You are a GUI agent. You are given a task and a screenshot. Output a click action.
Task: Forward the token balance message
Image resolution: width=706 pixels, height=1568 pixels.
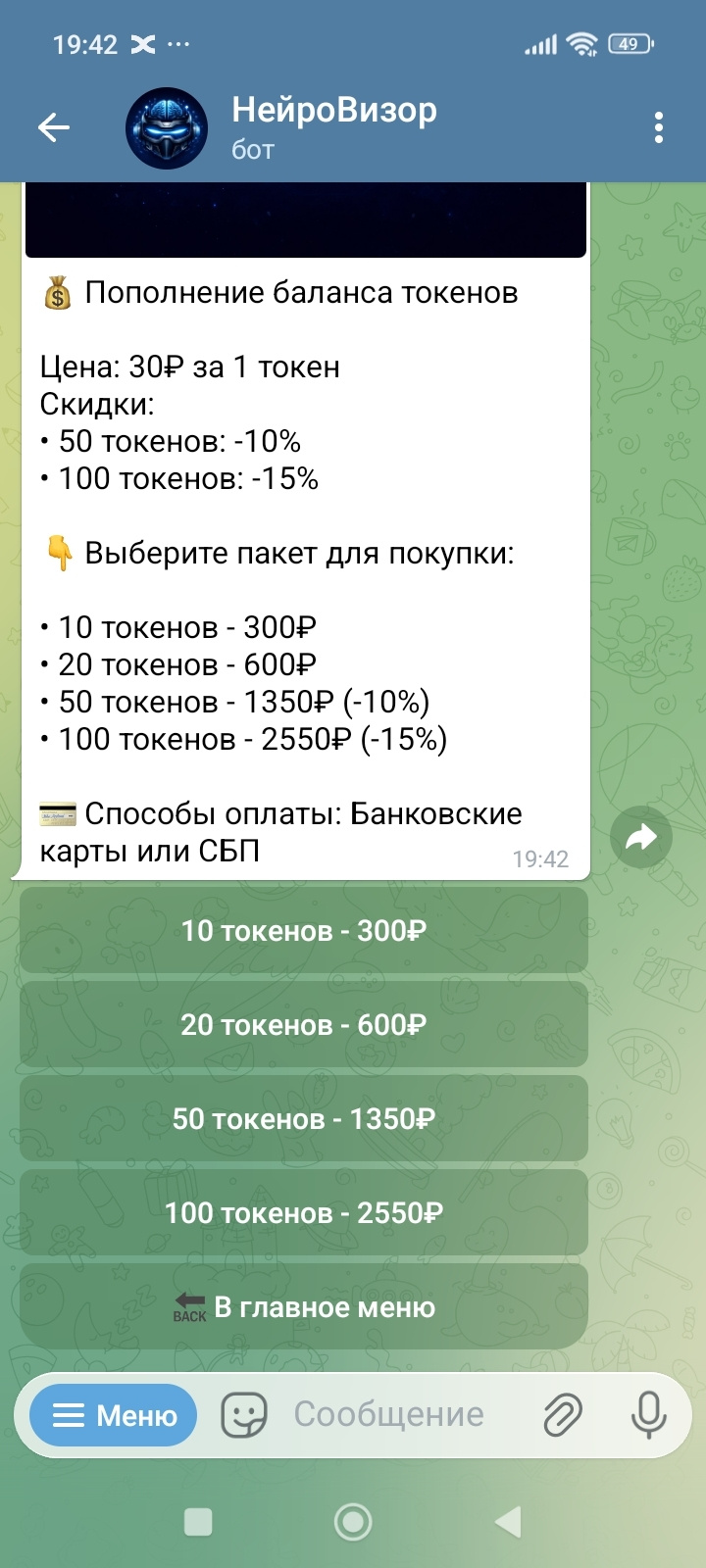[x=640, y=838]
